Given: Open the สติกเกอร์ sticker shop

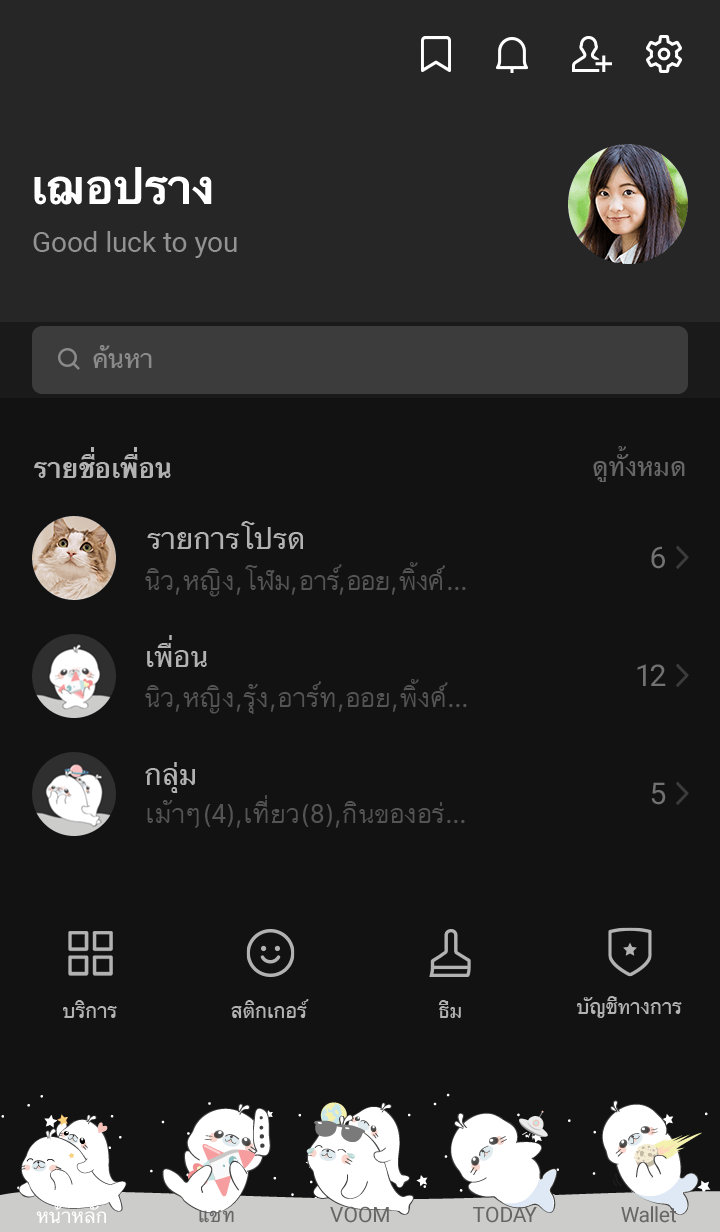Looking at the screenshot, I should 270,972.
